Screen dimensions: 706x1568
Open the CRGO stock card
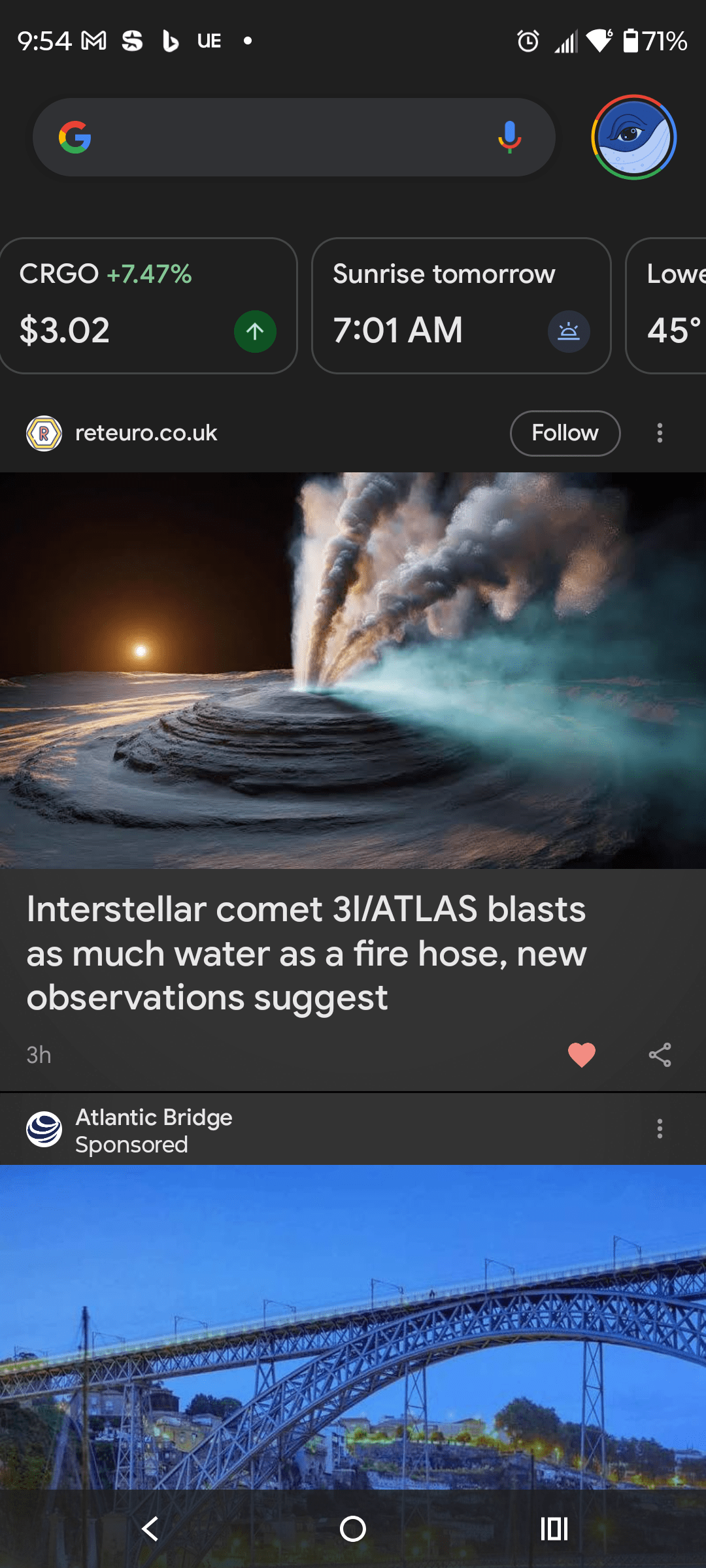148,306
